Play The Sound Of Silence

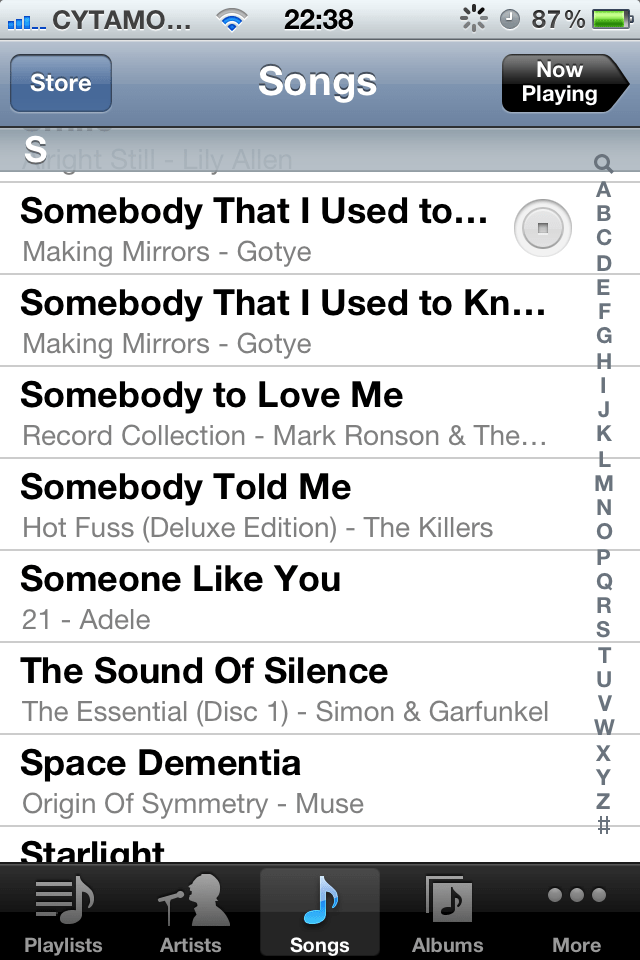coord(280,689)
